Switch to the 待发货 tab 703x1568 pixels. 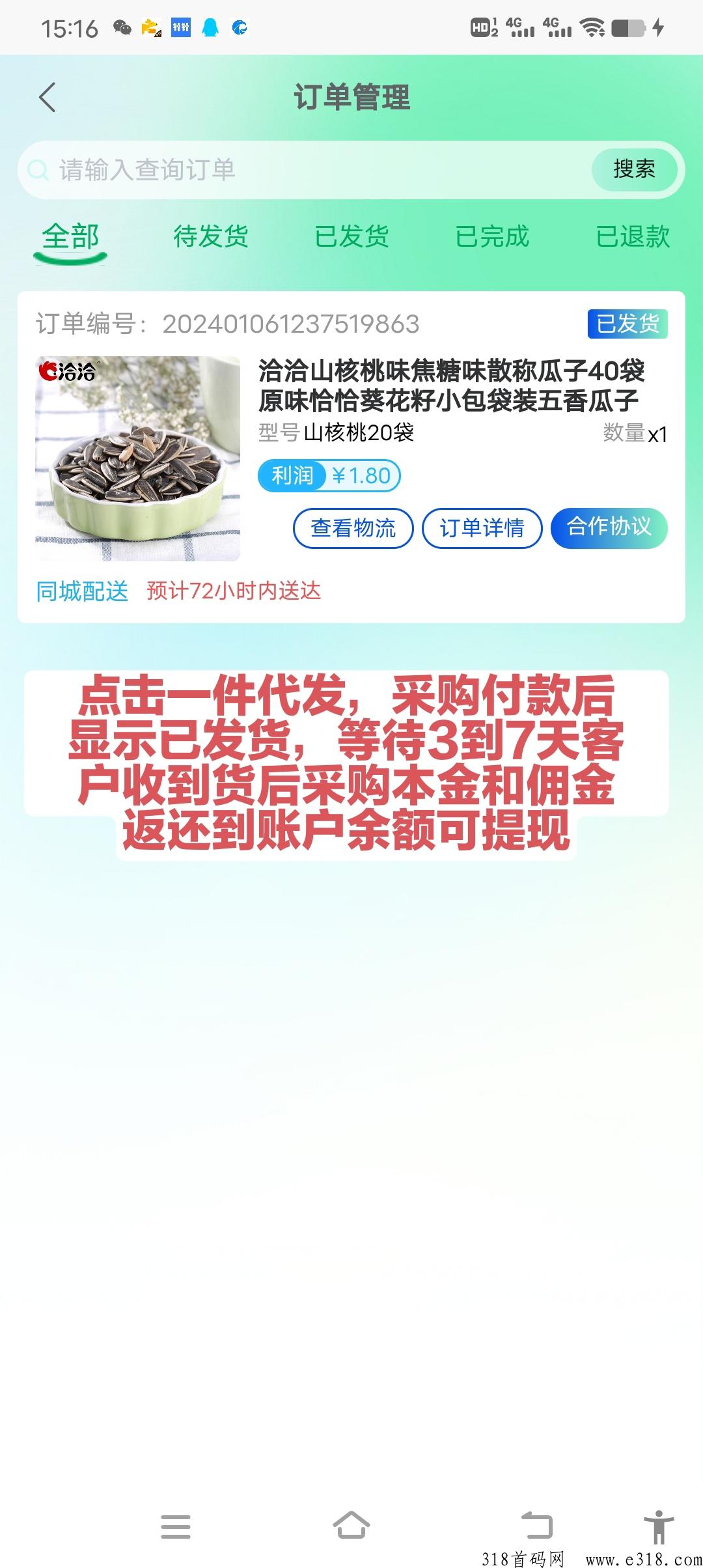coord(211,236)
